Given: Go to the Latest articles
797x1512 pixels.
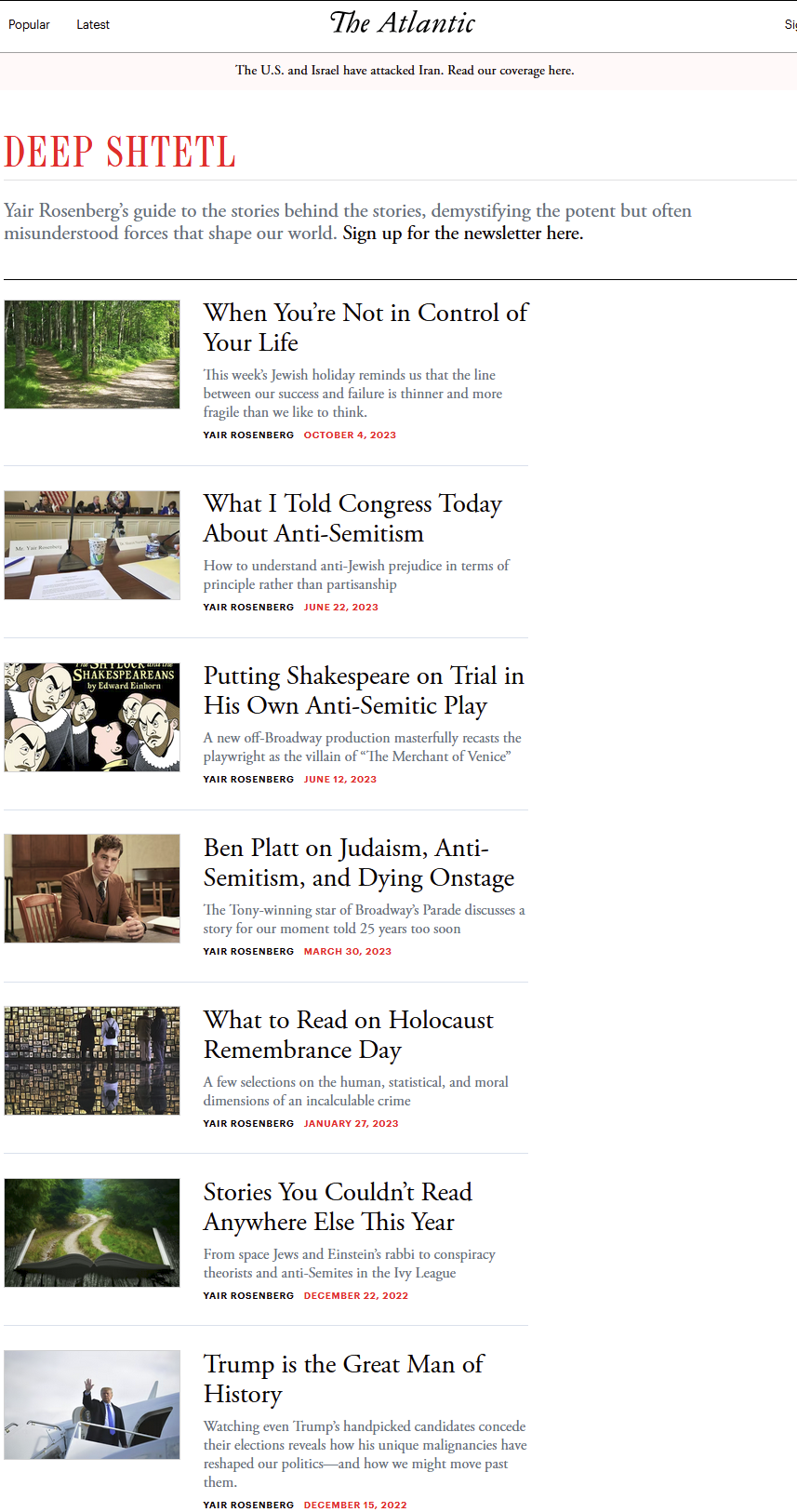Looking at the screenshot, I should tap(93, 25).
